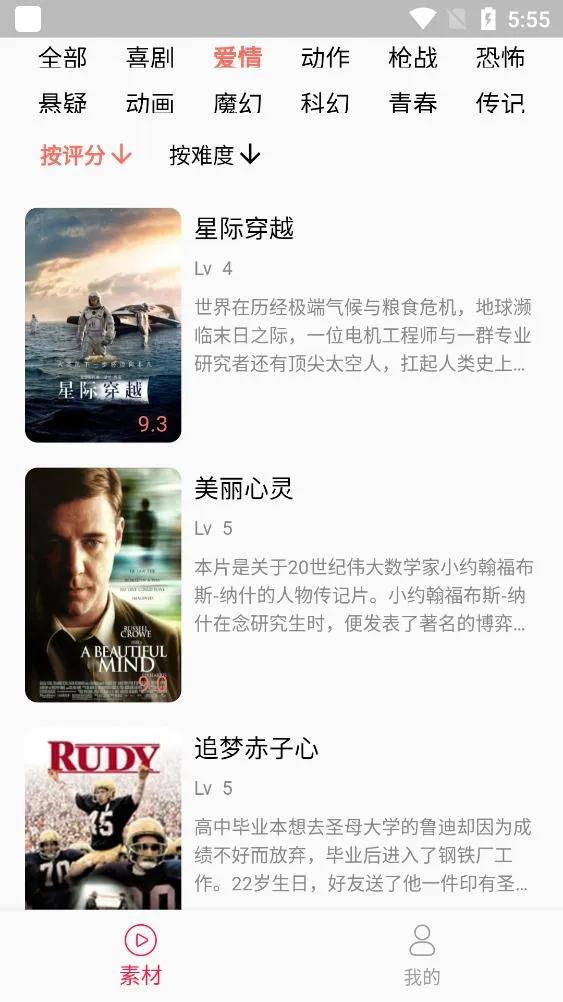Switch to the 素材 tab
Viewport: 563px width, 1002px height.
click(x=141, y=956)
